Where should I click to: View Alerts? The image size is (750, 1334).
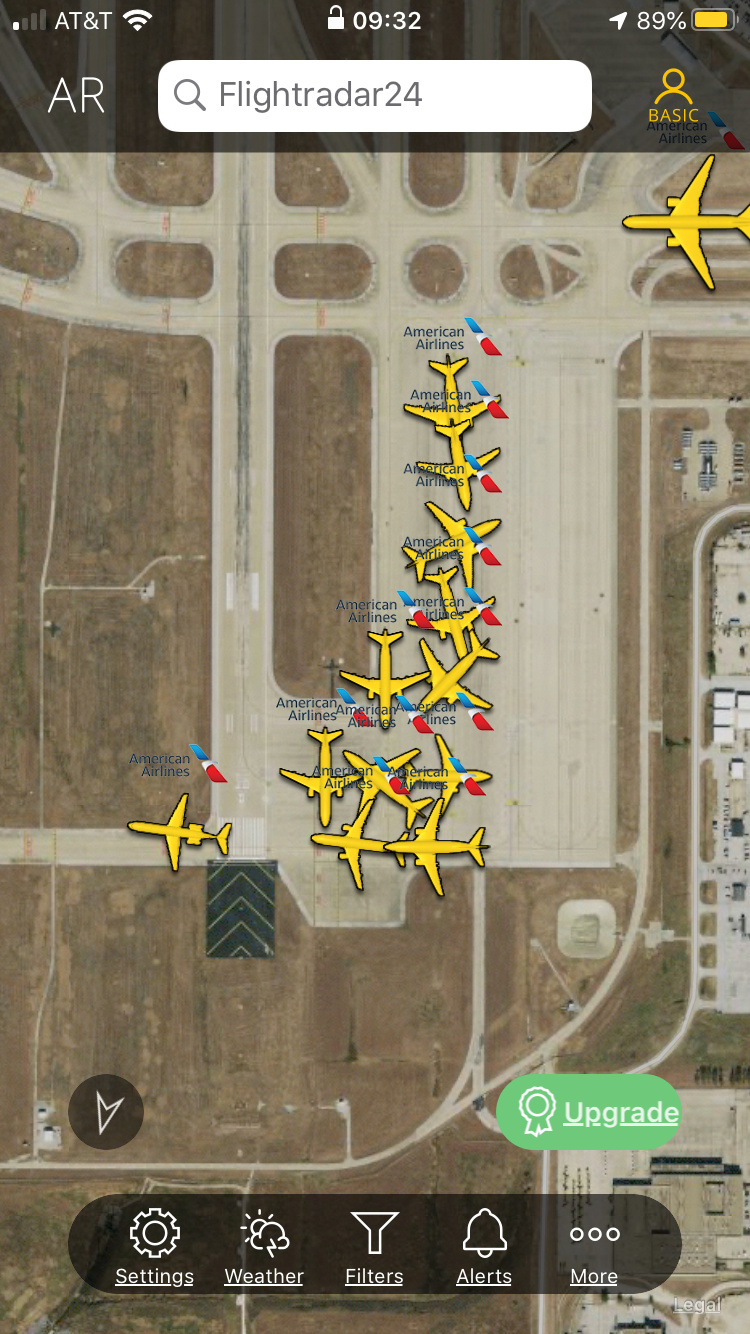click(x=484, y=1246)
